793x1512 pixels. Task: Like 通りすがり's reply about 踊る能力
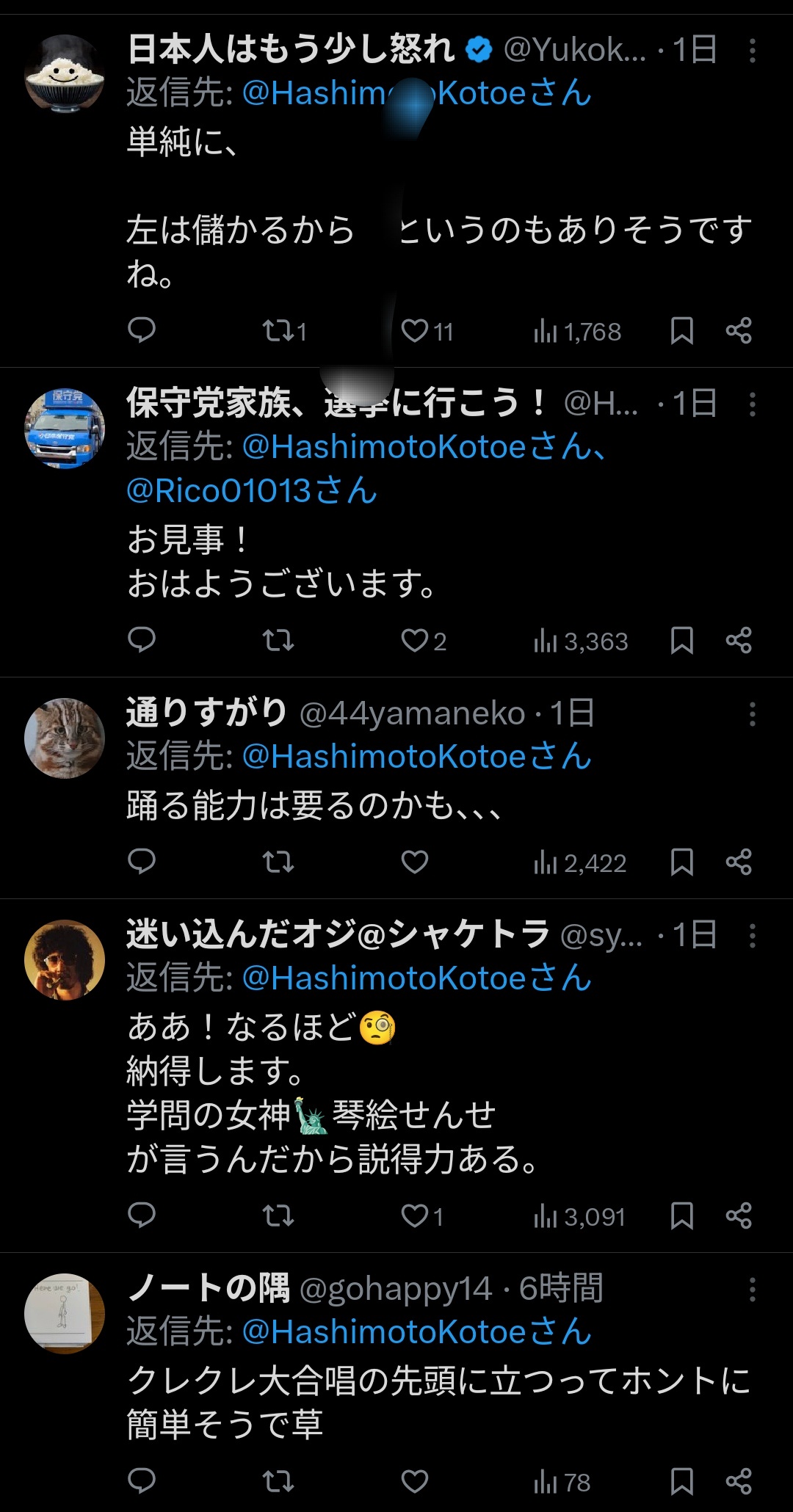point(415,862)
